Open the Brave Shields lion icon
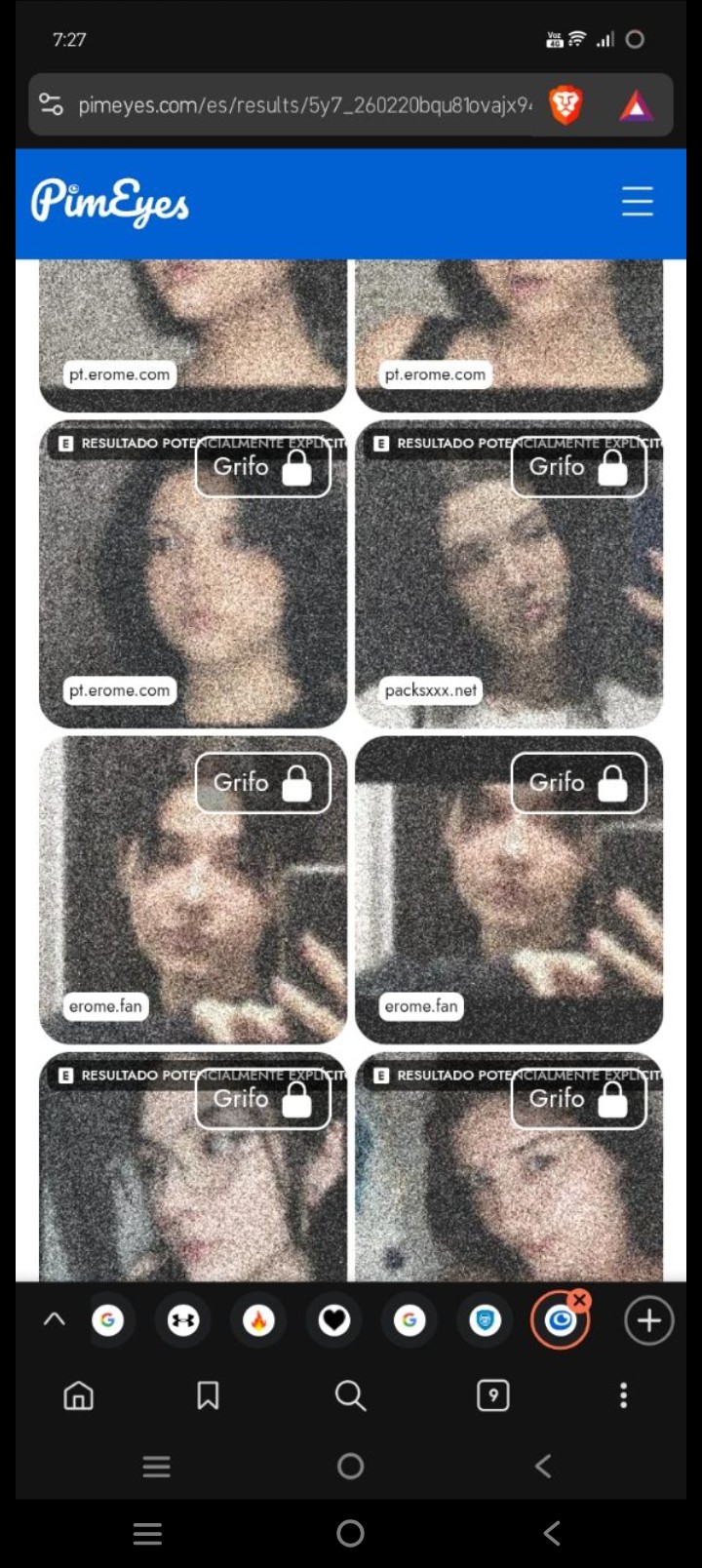Image resolution: width=702 pixels, height=1568 pixels. tap(565, 105)
